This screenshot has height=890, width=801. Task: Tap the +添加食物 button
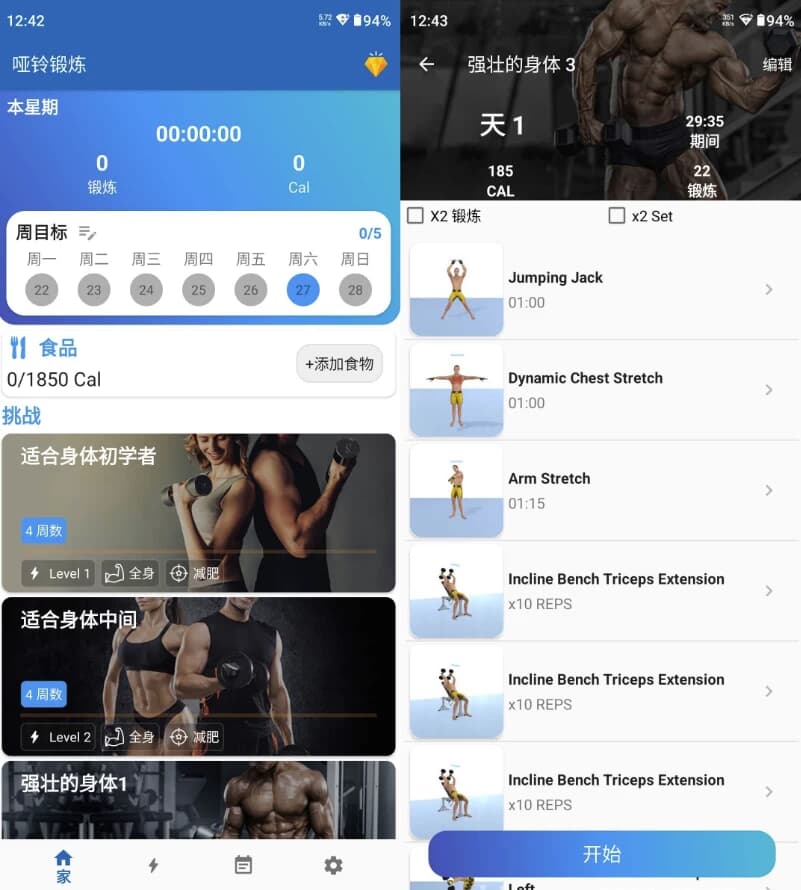point(338,366)
